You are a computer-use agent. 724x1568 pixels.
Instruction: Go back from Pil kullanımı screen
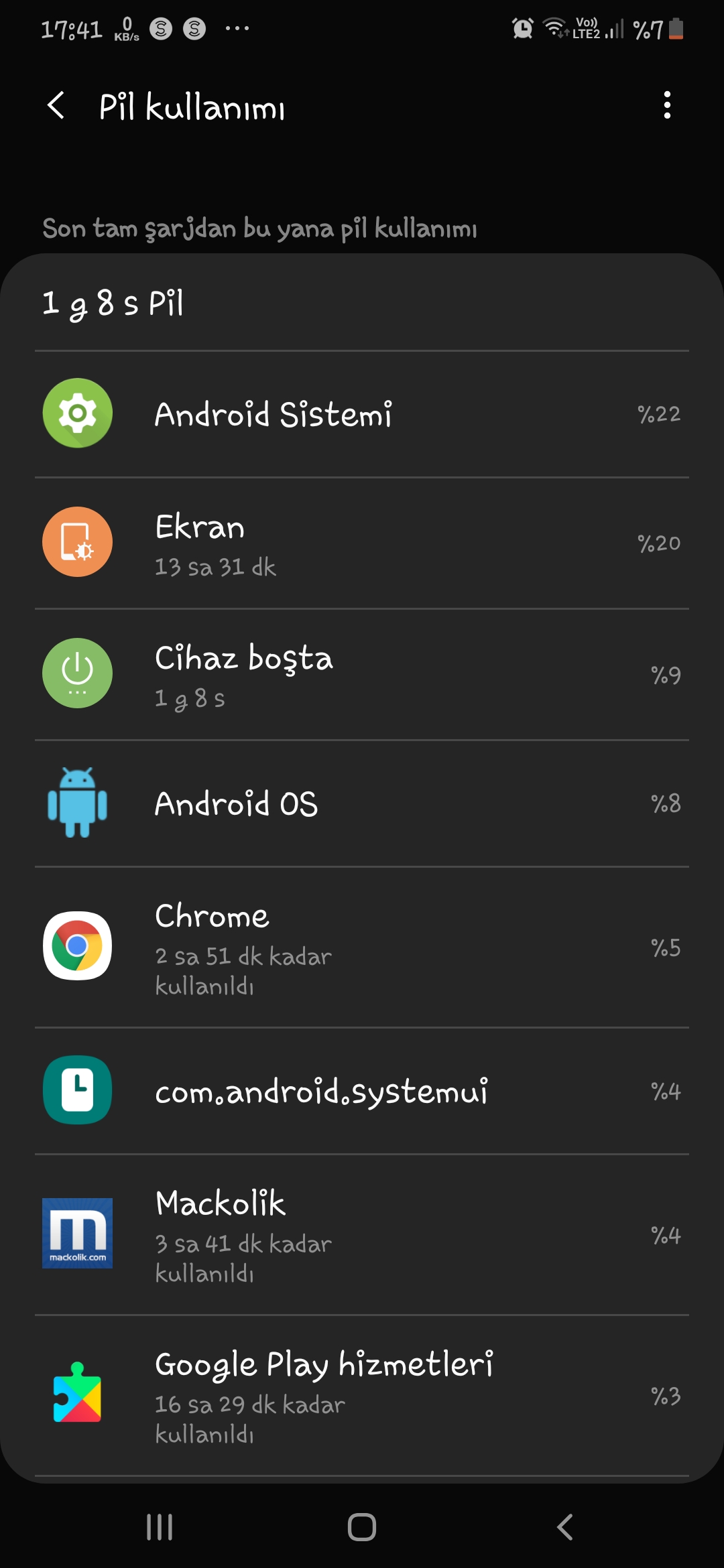pyautogui.click(x=57, y=106)
